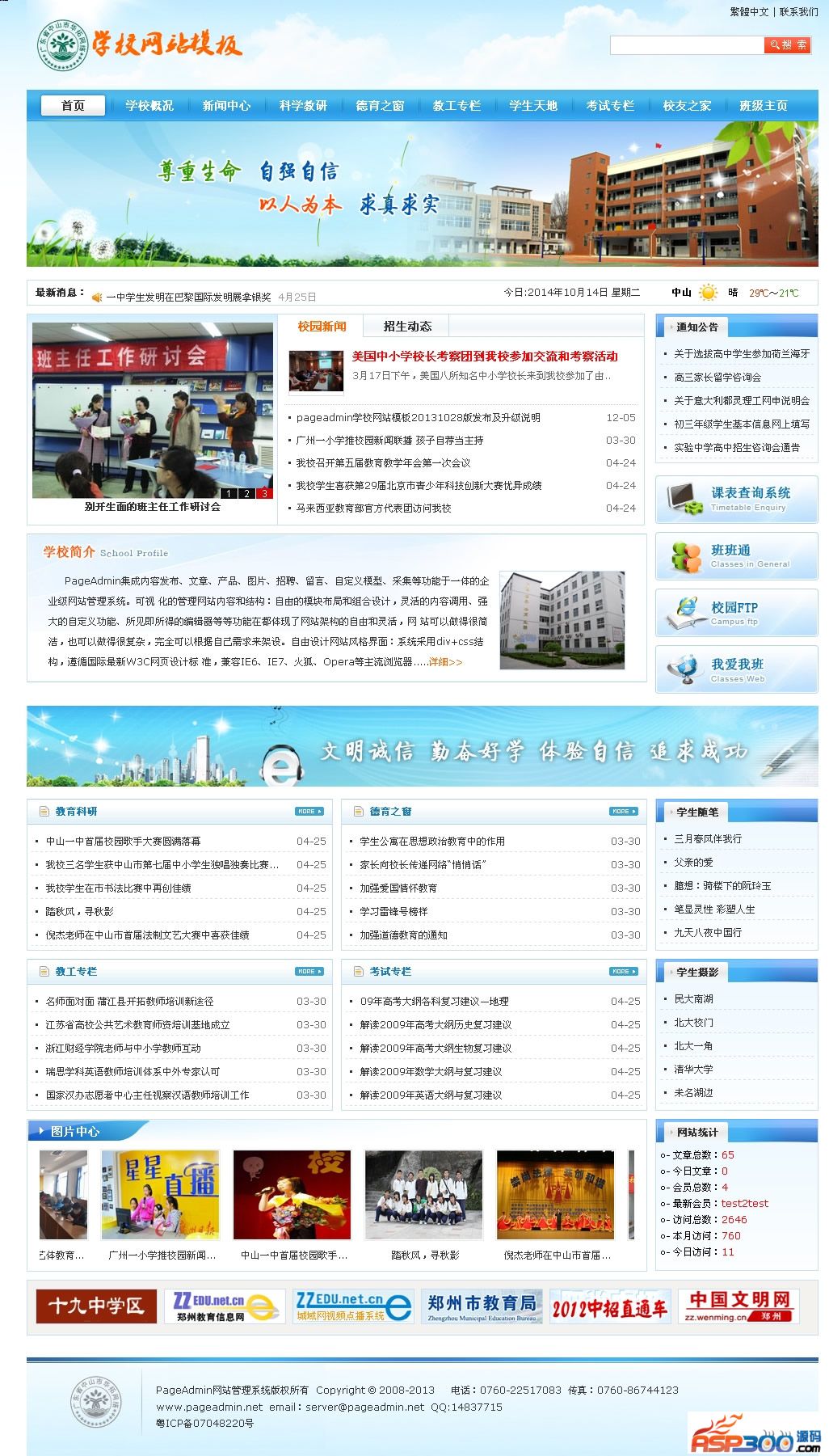Viewport: 829px width, 1456px height.
Task: Open photo 中山一中首届校园歌手 in 图片中心
Action: pos(292,1195)
